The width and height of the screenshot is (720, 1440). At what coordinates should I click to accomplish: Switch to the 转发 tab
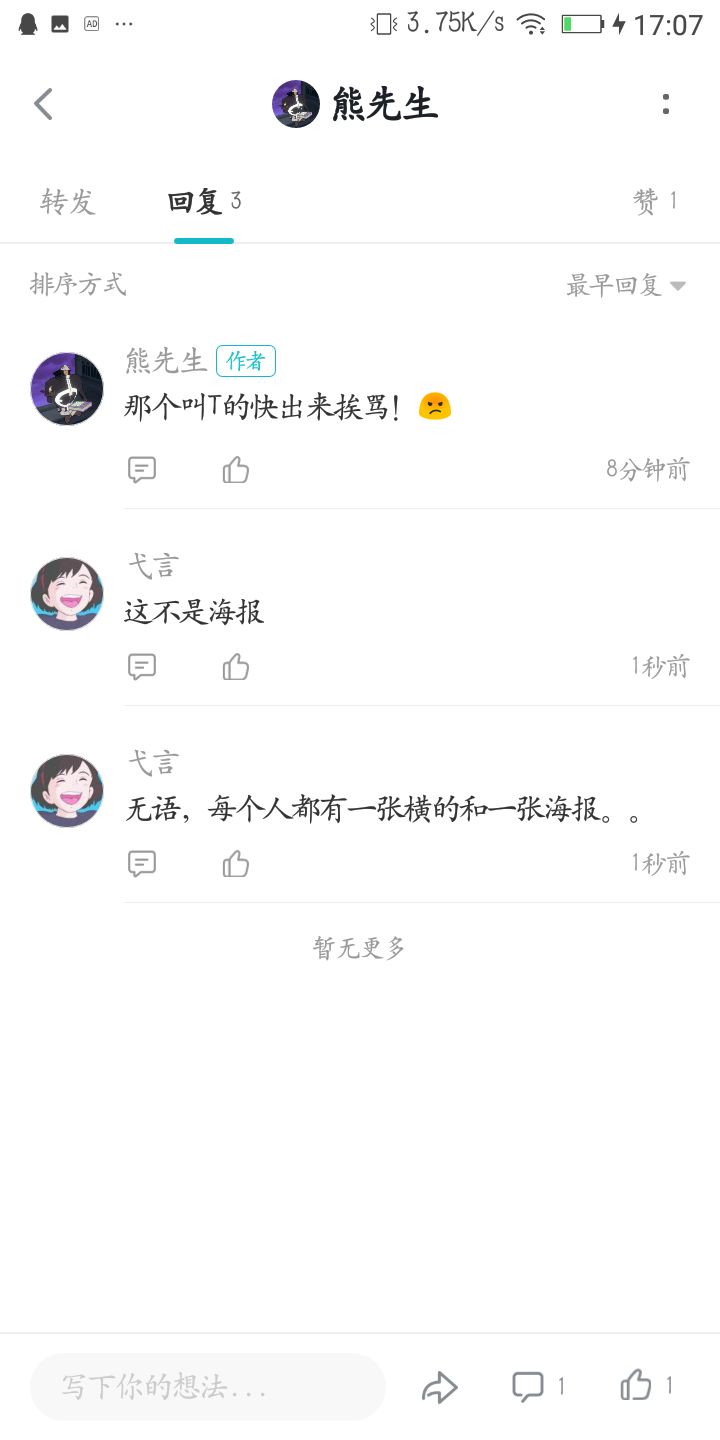tap(68, 202)
